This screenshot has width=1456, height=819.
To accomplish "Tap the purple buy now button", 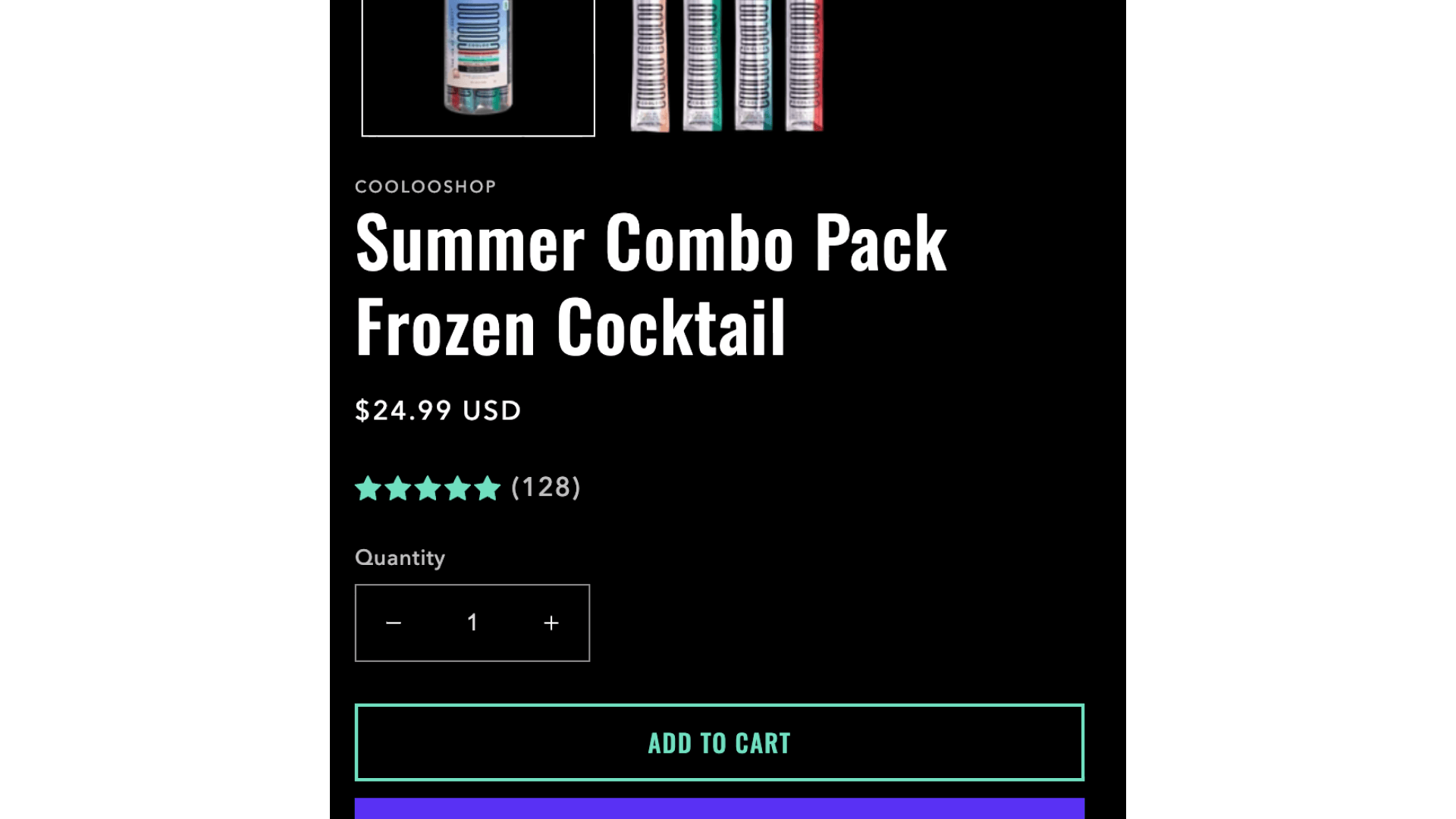I will point(719,808).
